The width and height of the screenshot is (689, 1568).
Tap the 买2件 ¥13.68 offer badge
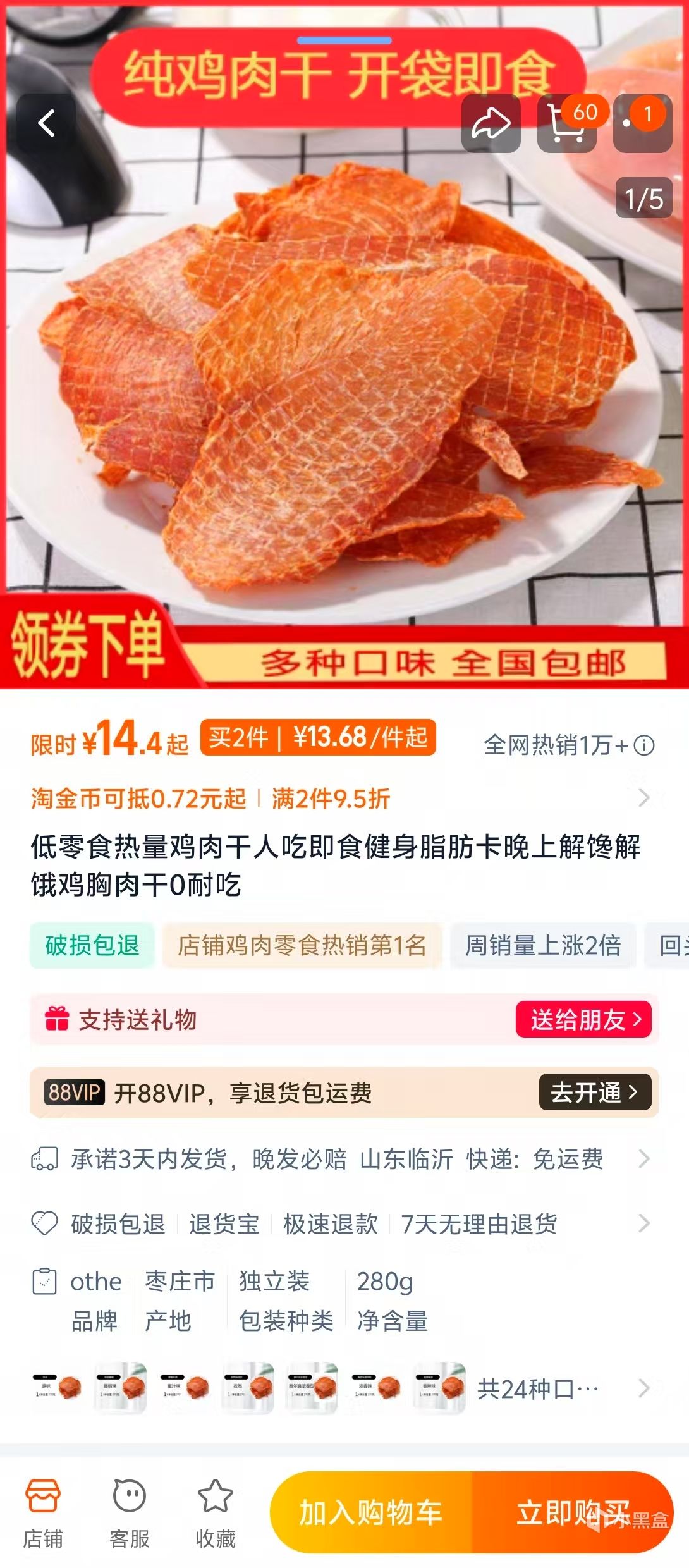coord(318,737)
